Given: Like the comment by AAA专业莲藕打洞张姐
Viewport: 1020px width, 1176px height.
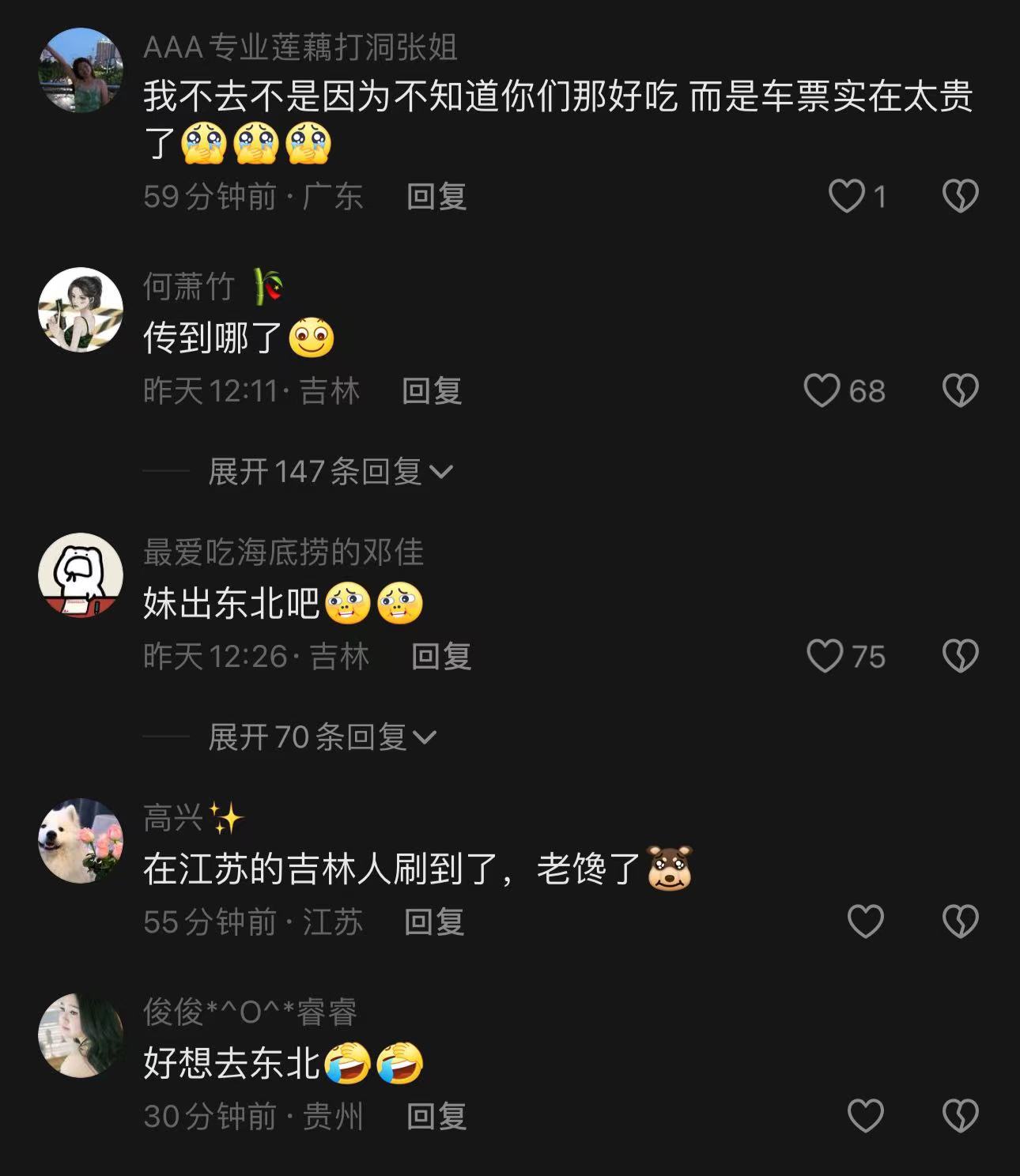Looking at the screenshot, I should 846,196.
